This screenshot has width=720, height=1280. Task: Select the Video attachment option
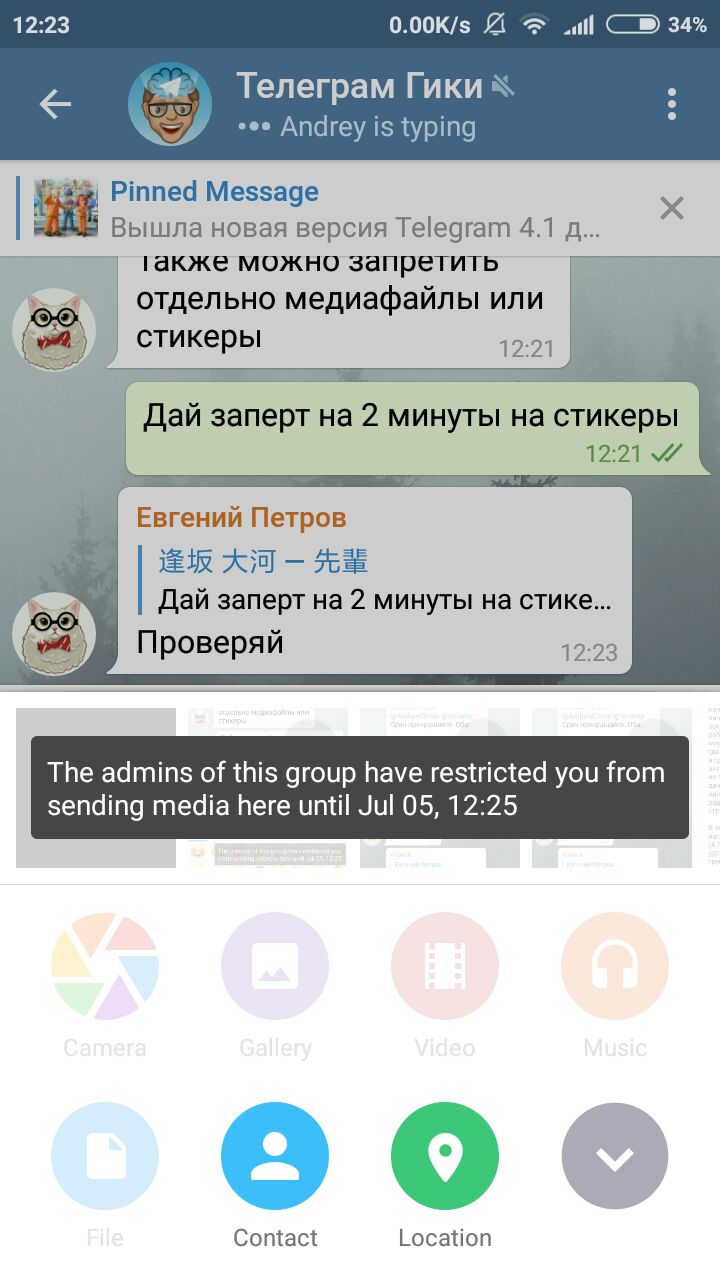[445, 966]
